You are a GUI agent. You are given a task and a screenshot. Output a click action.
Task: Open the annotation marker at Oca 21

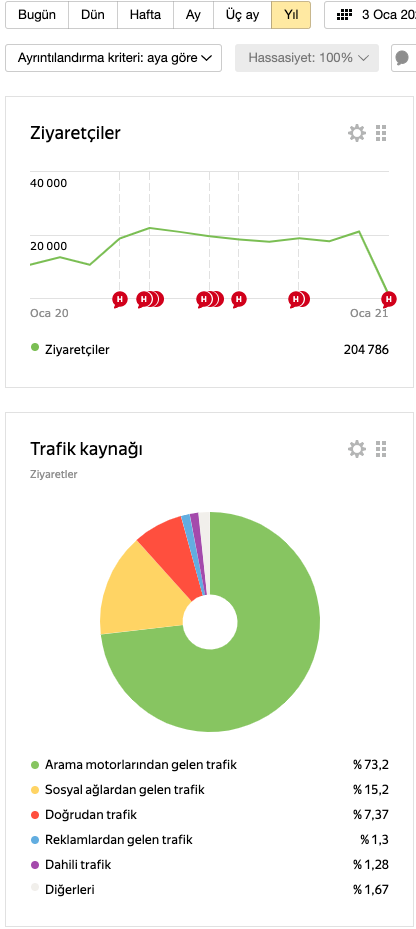point(389,300)
